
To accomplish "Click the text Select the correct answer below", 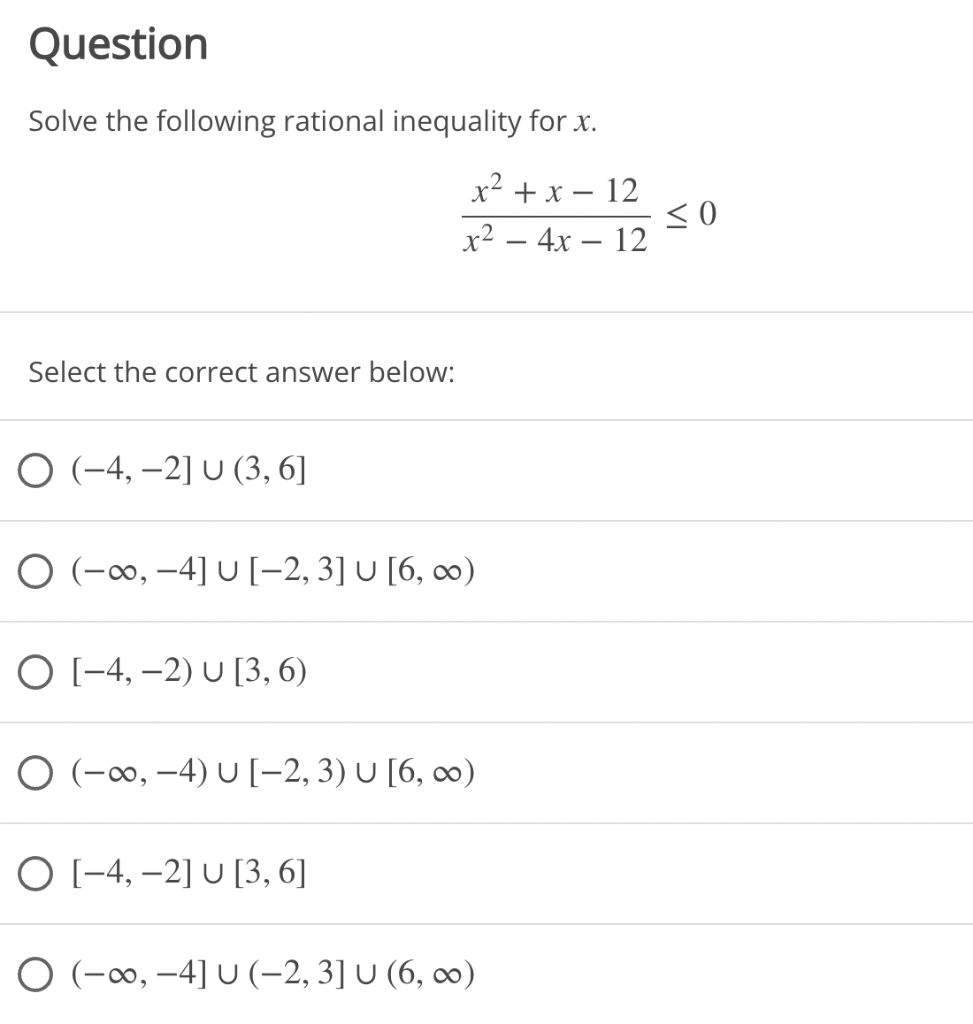I will pos(242,372).
